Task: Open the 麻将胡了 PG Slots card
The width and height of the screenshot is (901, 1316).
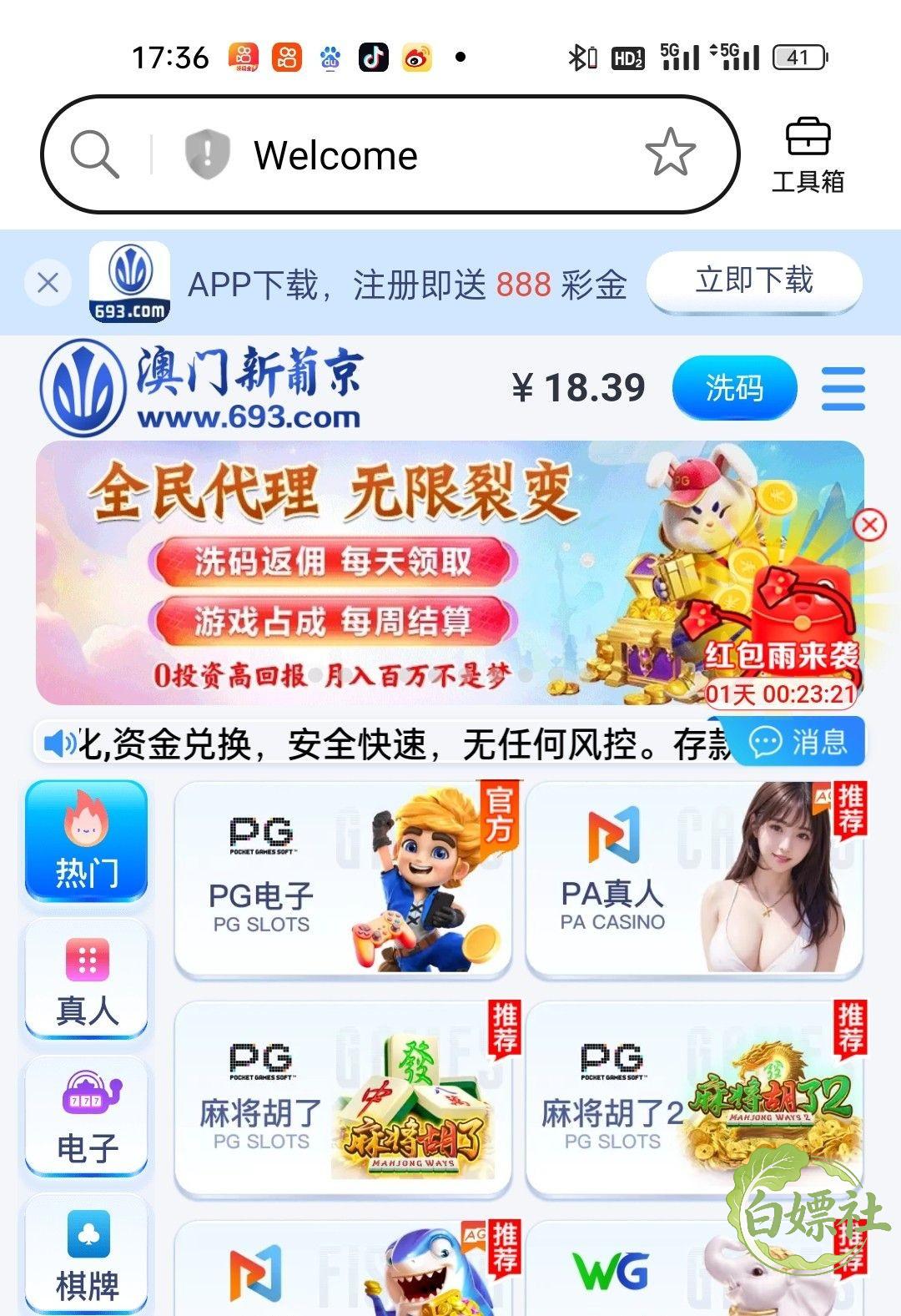Action: click(x=343, y=1098)
